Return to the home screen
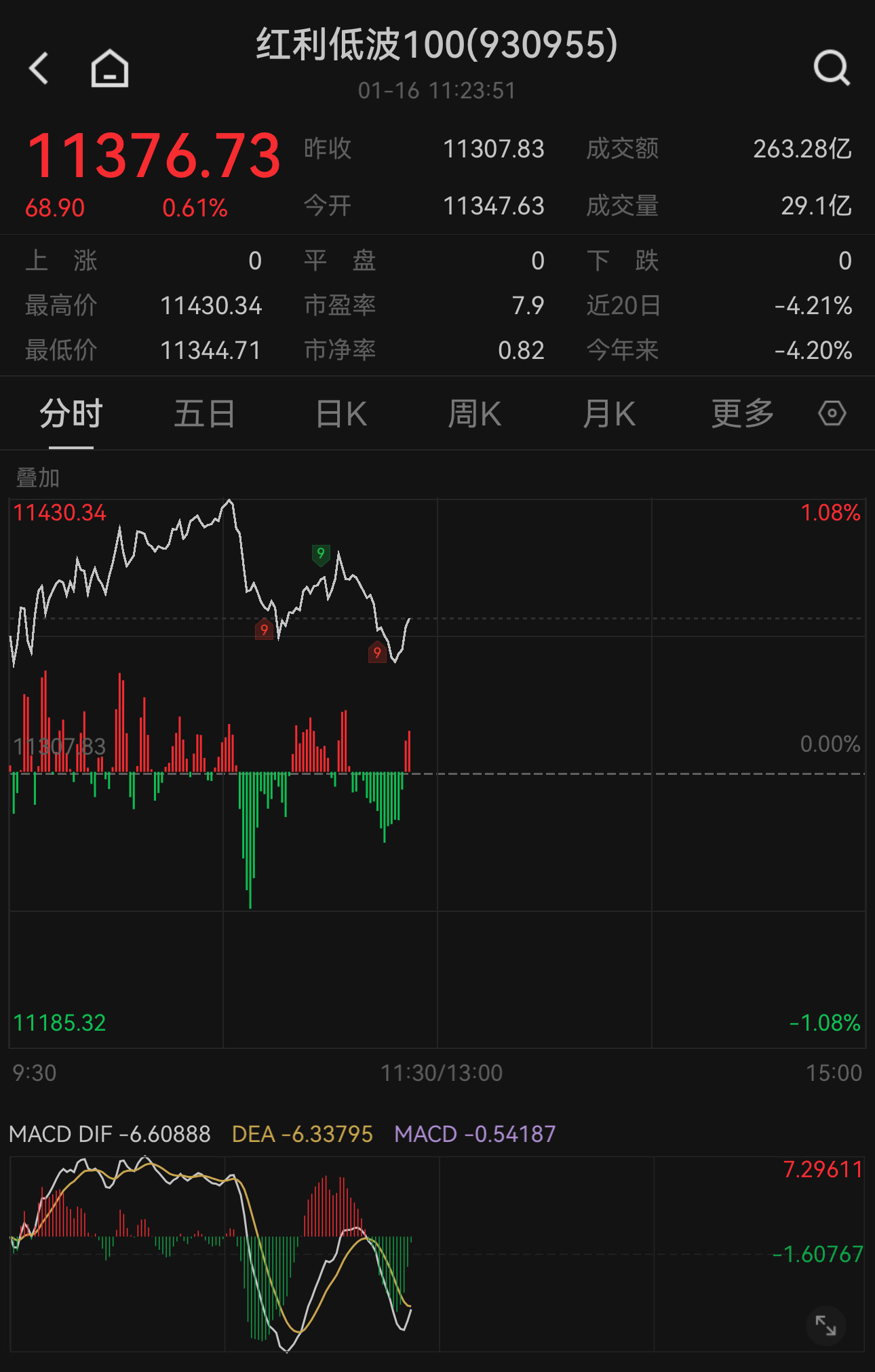This screenshot has height=1372, width=875. (x=109, y=68)
